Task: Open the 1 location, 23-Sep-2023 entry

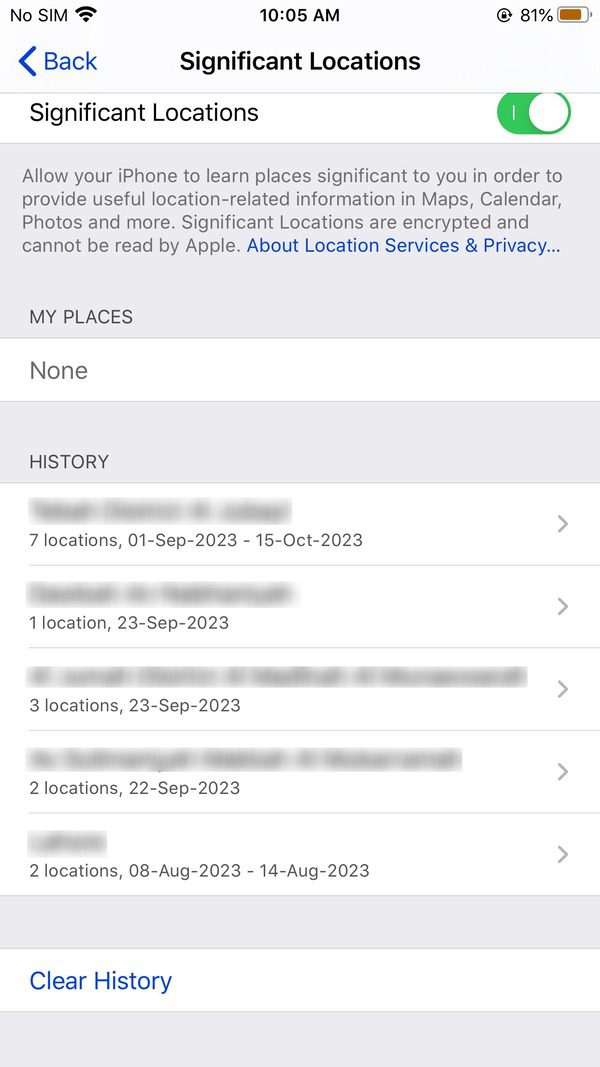Action: point(300,606)
